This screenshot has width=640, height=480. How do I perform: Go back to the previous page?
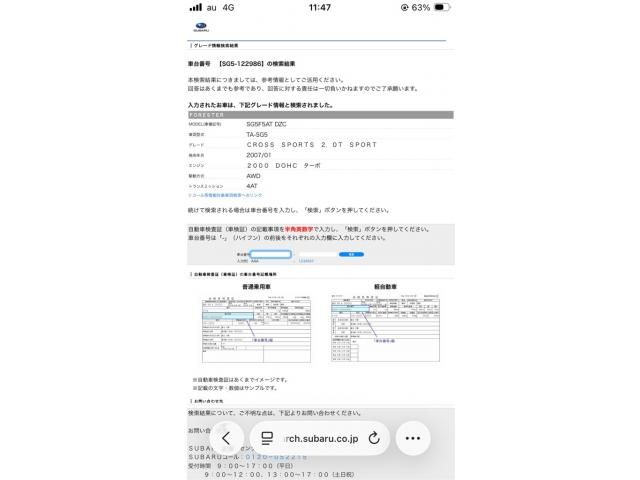click(227, 438)
